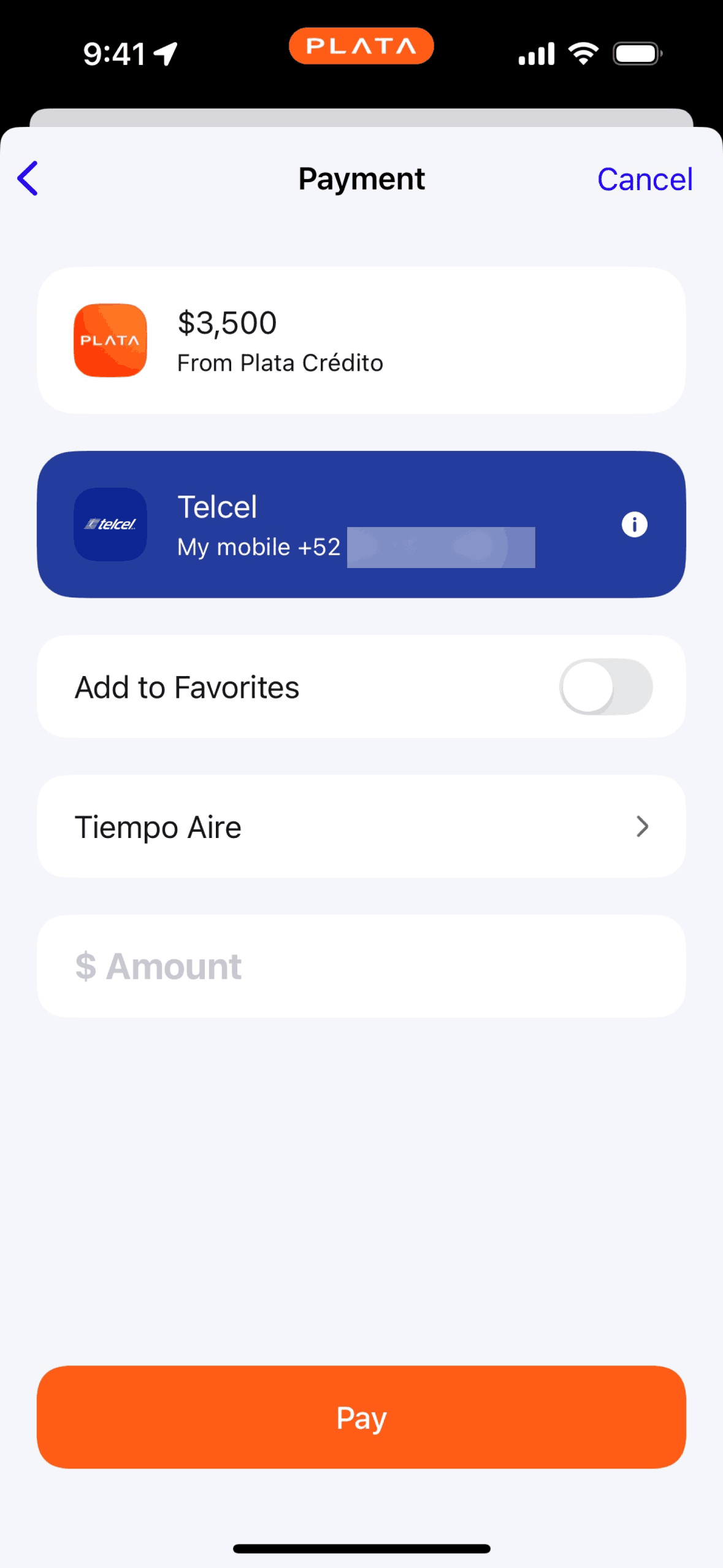The height and width of the screenshot is (1568, 723).
Task: Enable Add to Favorites switch
Action: 605,687
